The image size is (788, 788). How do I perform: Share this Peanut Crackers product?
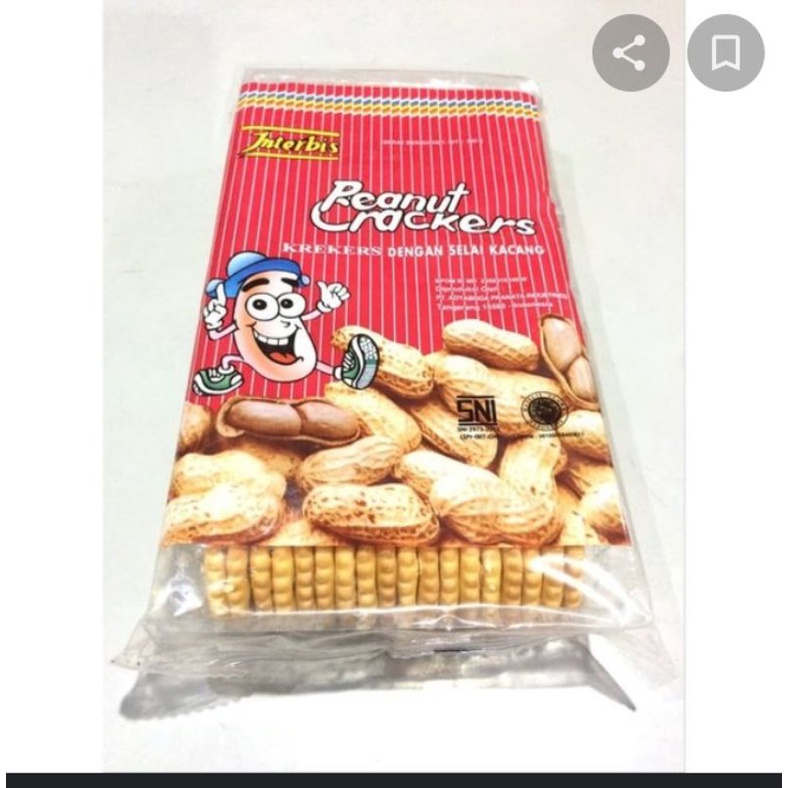point(630,53)
